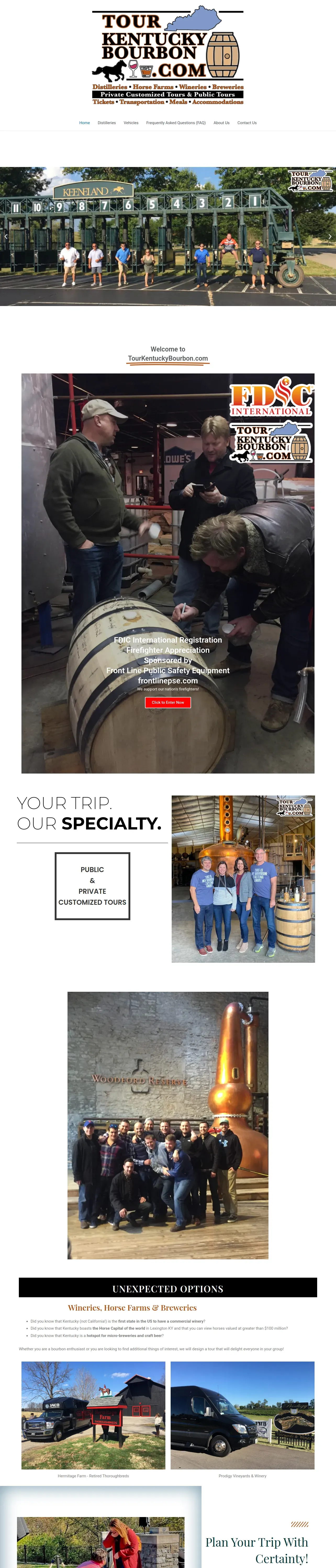
Task: Advance to the next slide in the Keeneland carousel
Action: (x=330, y=236)
